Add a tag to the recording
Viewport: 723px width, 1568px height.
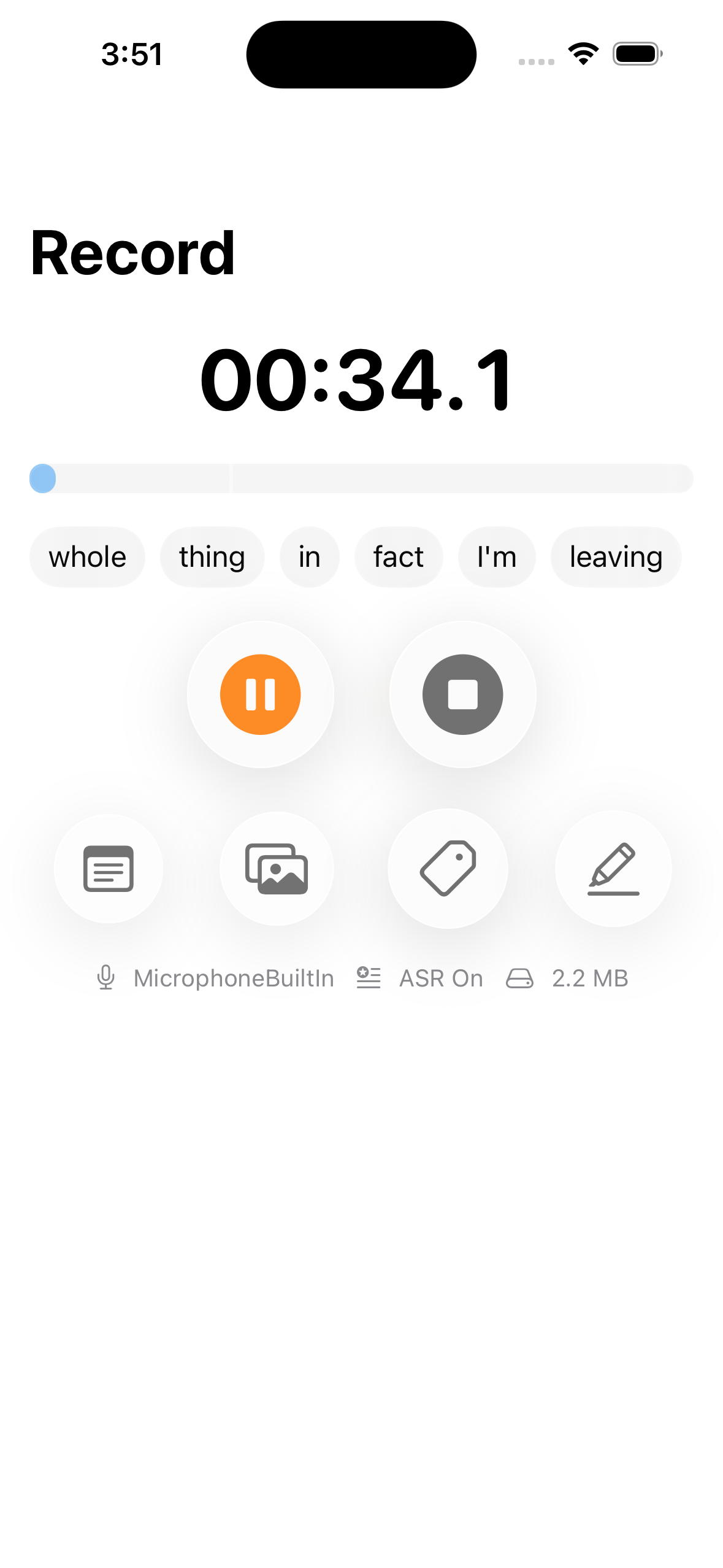pyautogui.click(x=448, y=869)
